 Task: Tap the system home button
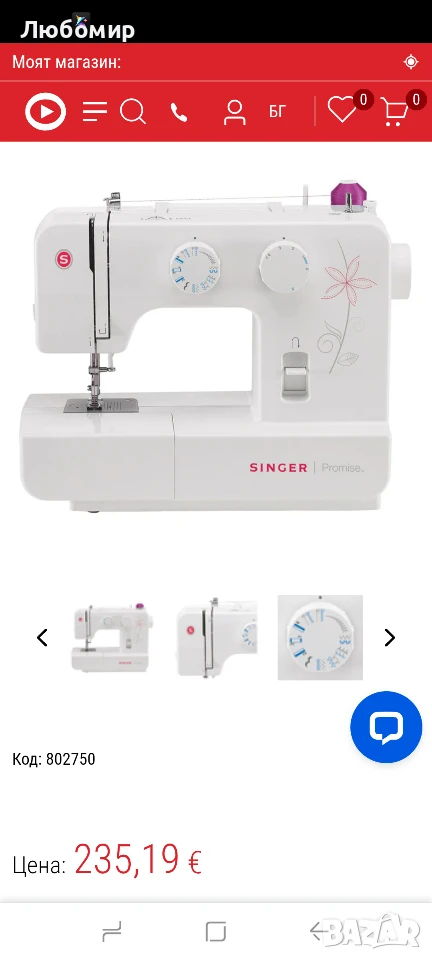pyautogui.click(x=215, y=931)
